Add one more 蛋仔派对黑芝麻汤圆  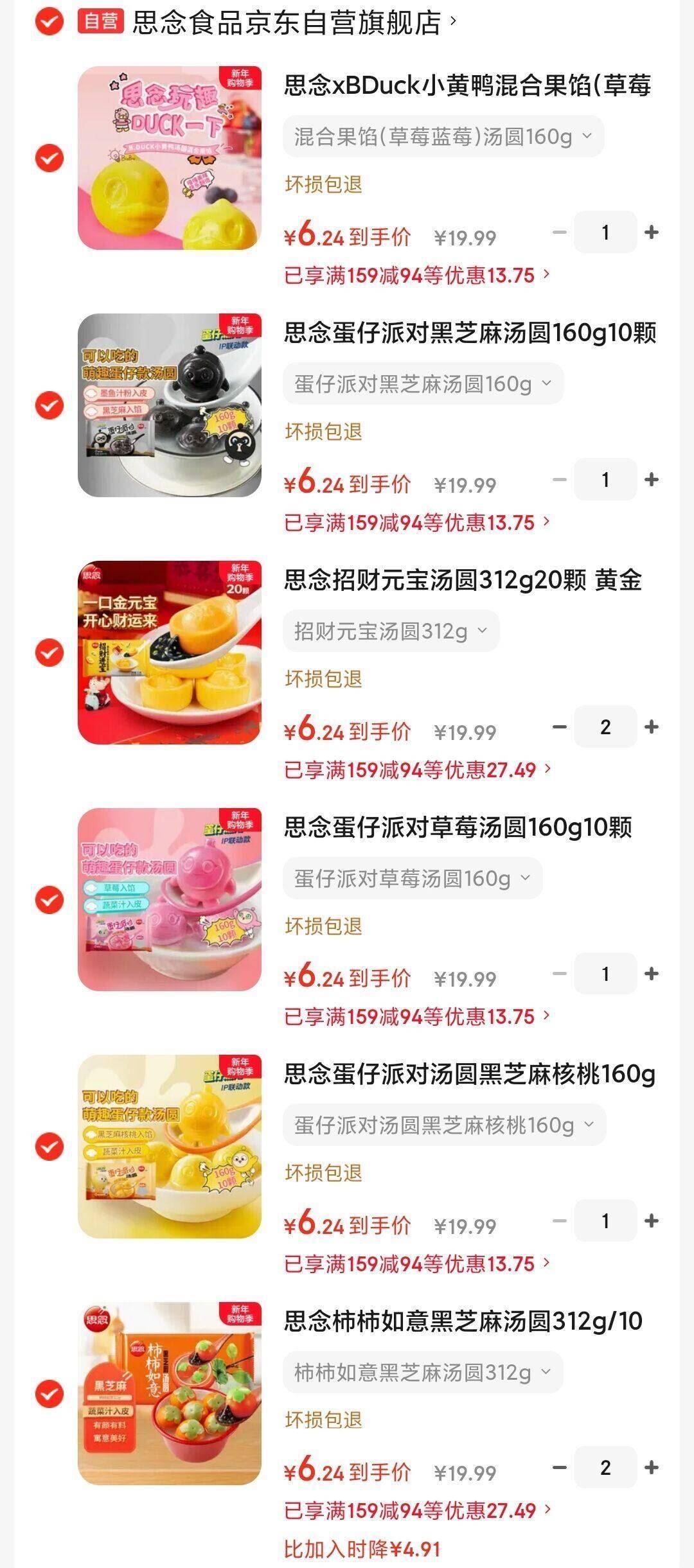[652, 480]
